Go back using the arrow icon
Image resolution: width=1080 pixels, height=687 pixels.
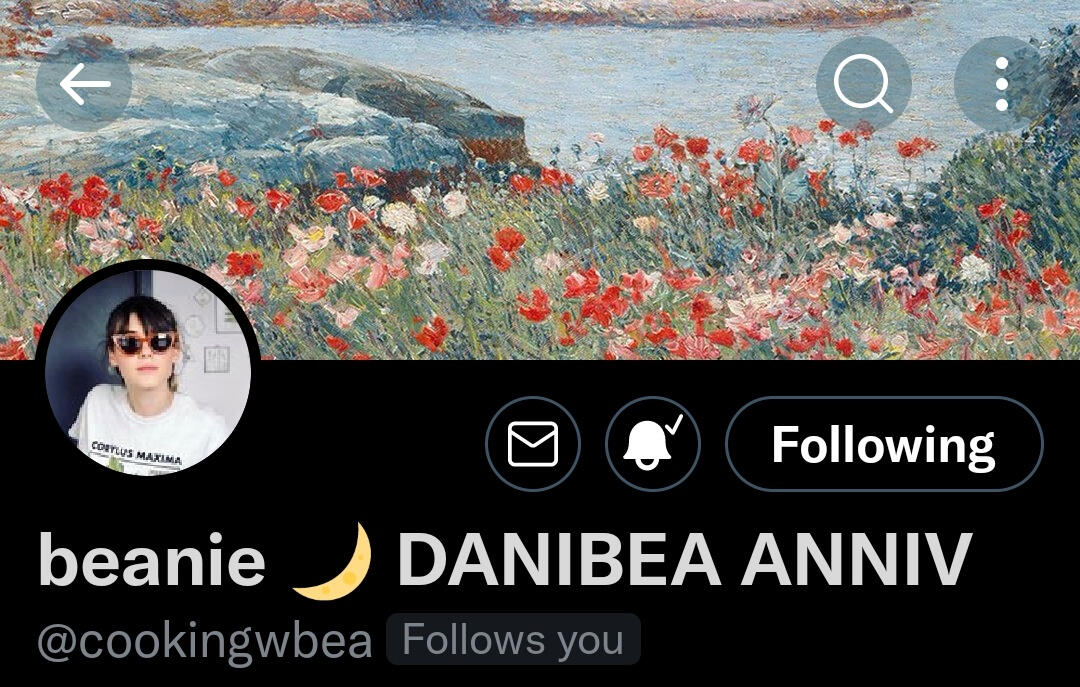84,85
